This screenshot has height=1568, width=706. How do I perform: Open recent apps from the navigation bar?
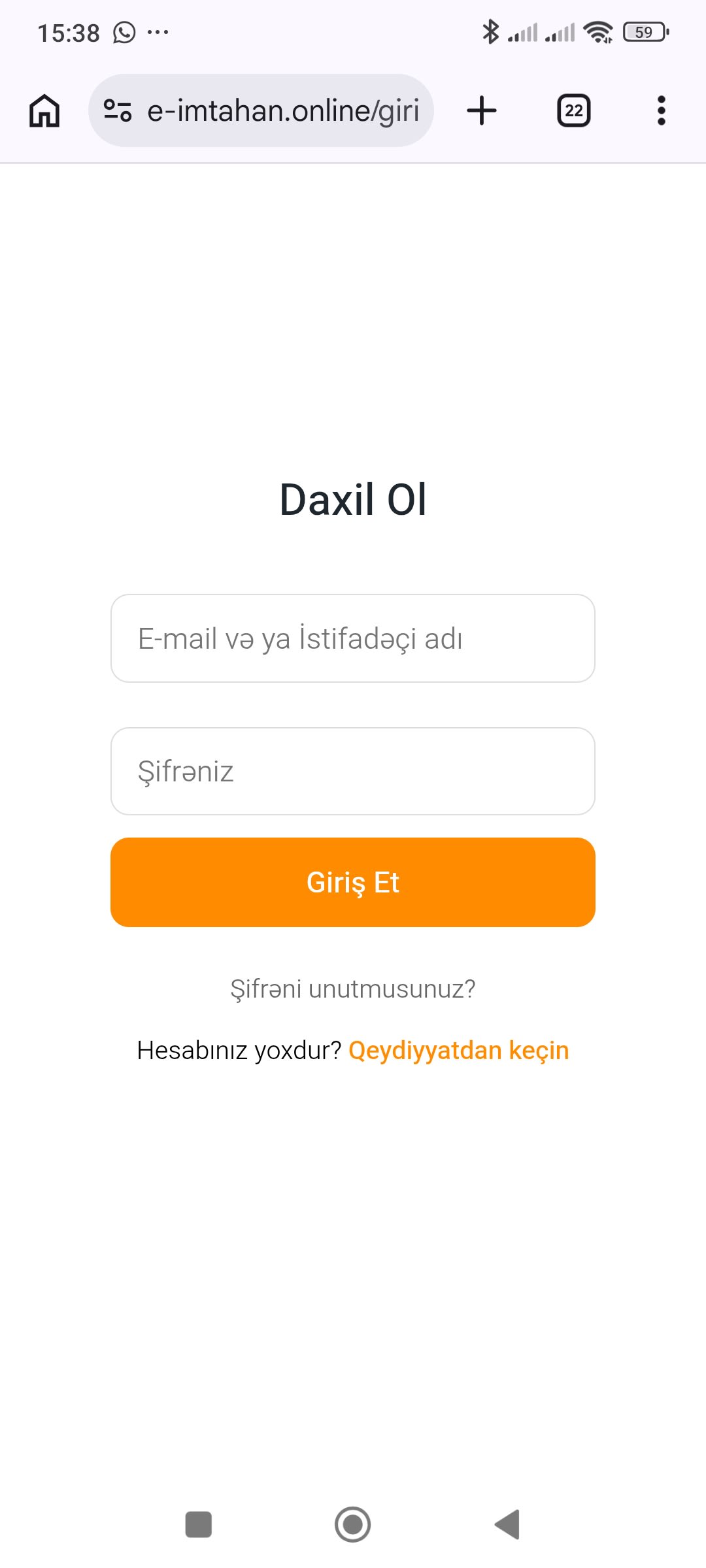click(199, 1525)
